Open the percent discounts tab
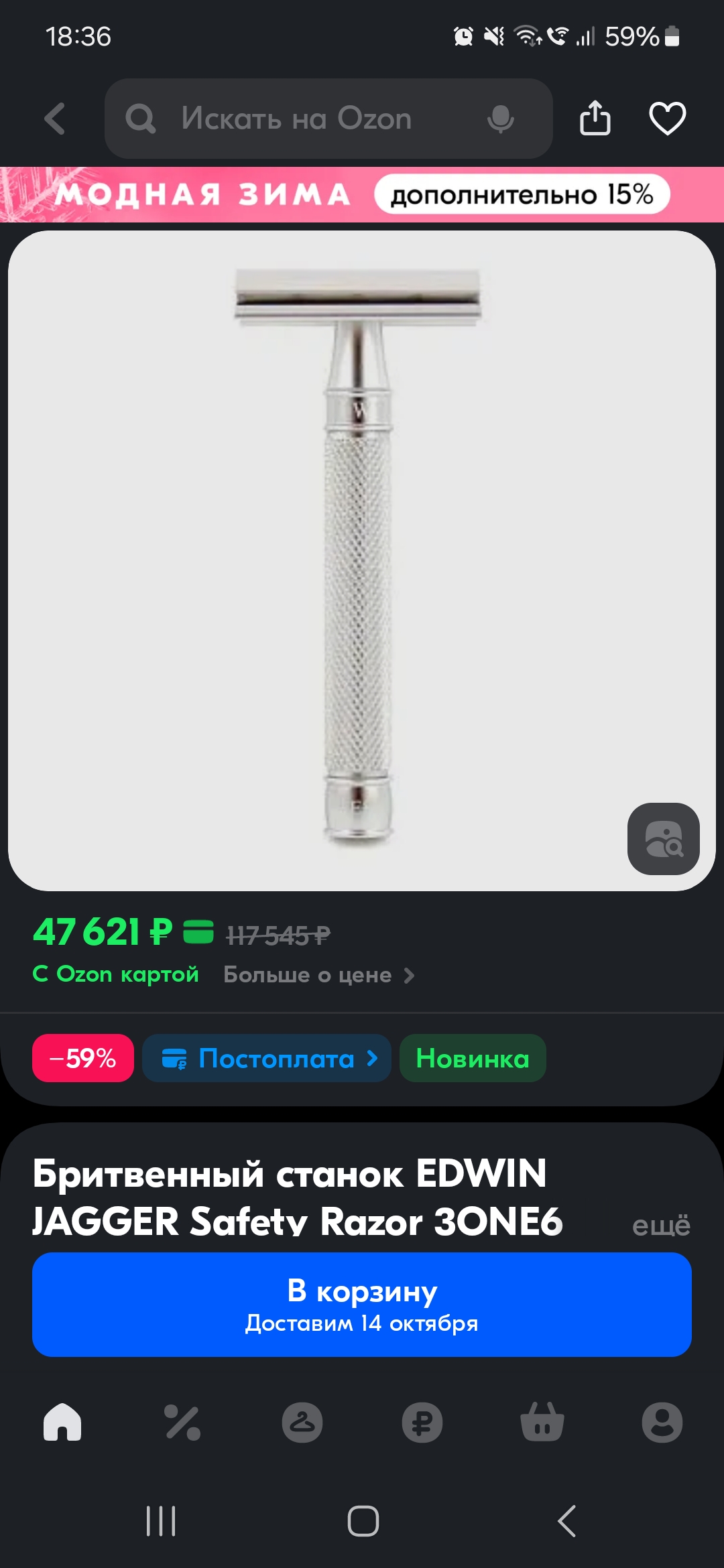 [182, 1422]
